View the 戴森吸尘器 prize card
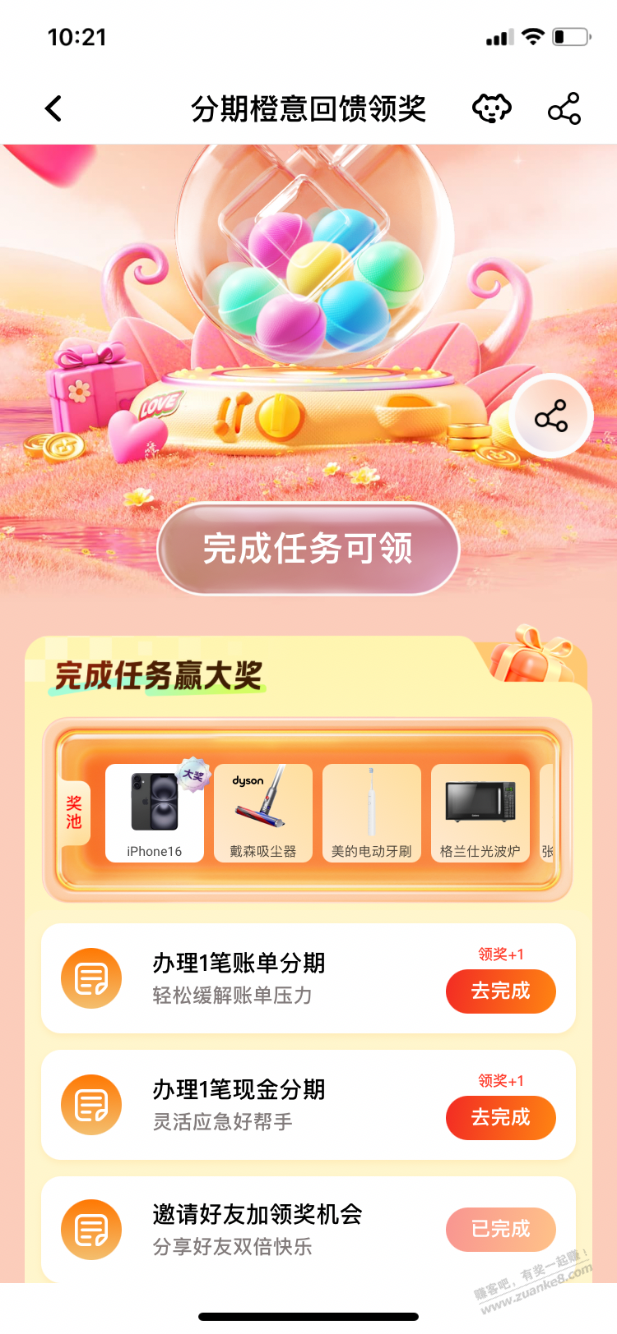Viewport: 617px width, 1334px height. pos(263,813)
